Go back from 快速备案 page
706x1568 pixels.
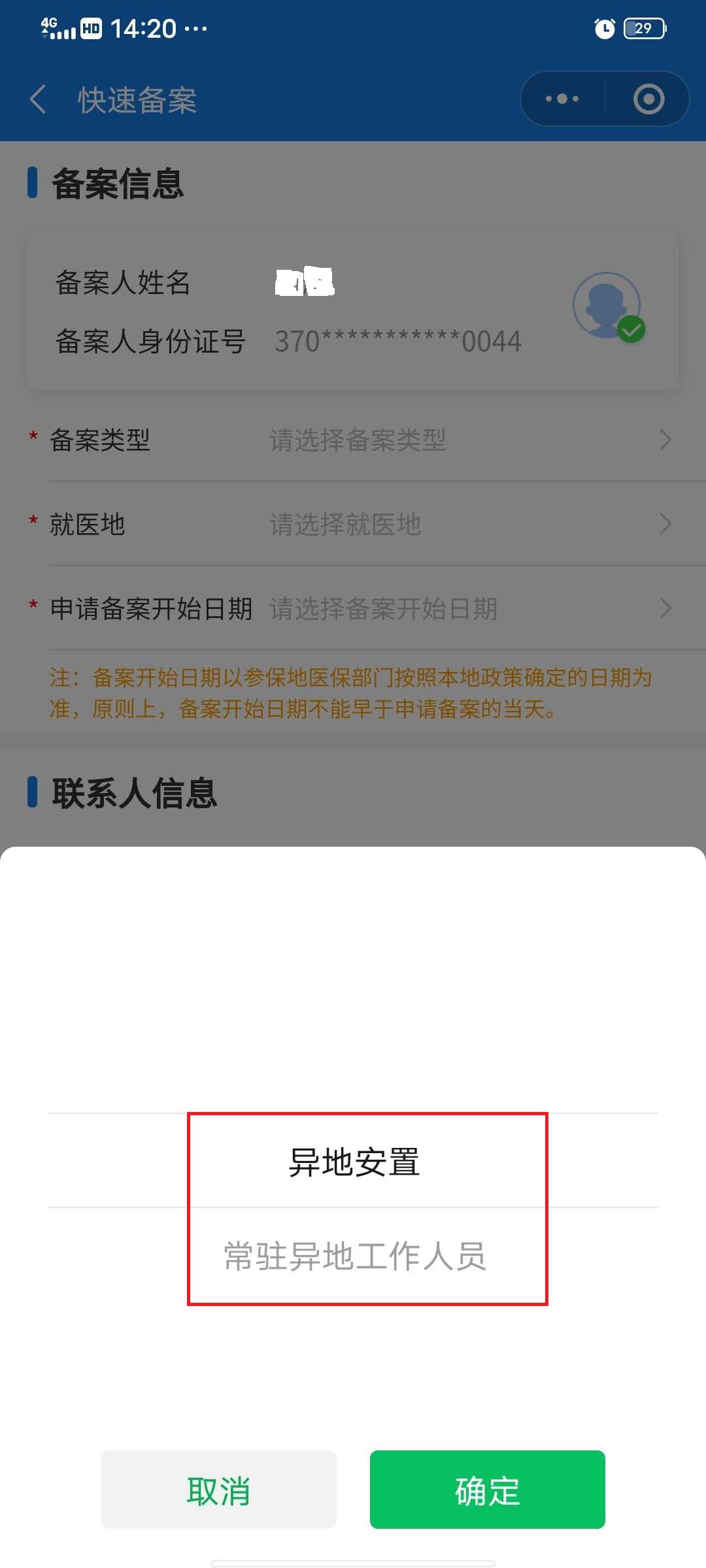[x=38, y=99]
